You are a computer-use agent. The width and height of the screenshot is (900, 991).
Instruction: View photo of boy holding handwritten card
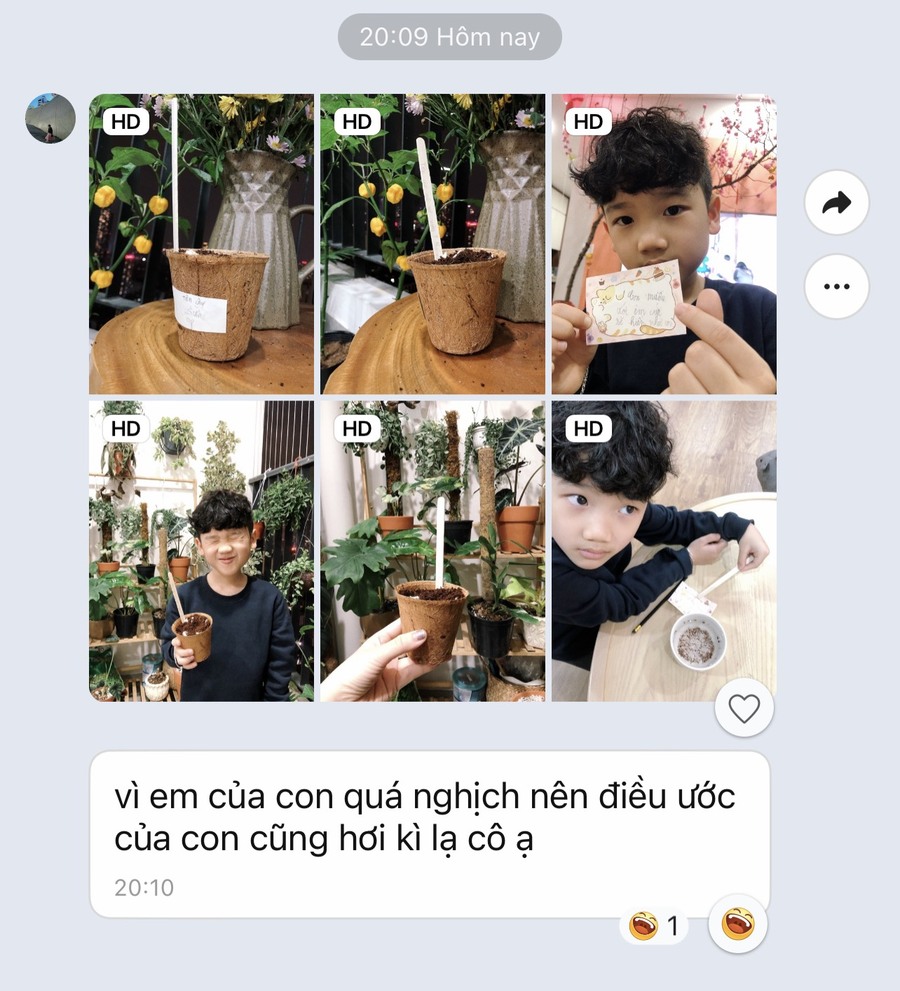[x=664, y=244]
